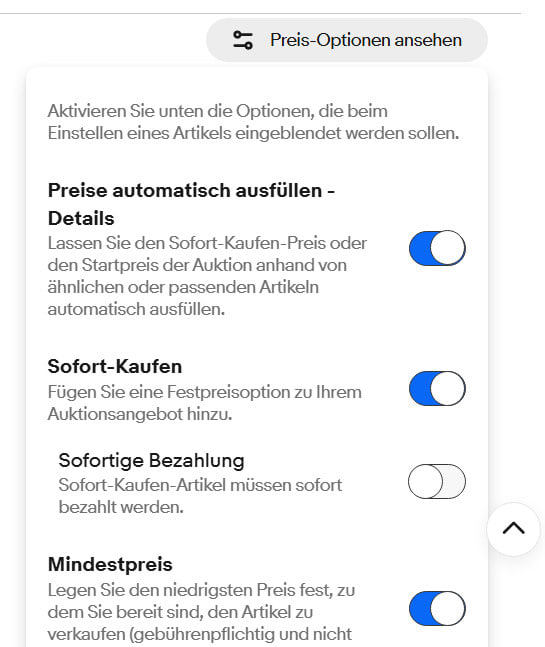Tap the Preis-Optionen ansehen button

click(347, 40)
